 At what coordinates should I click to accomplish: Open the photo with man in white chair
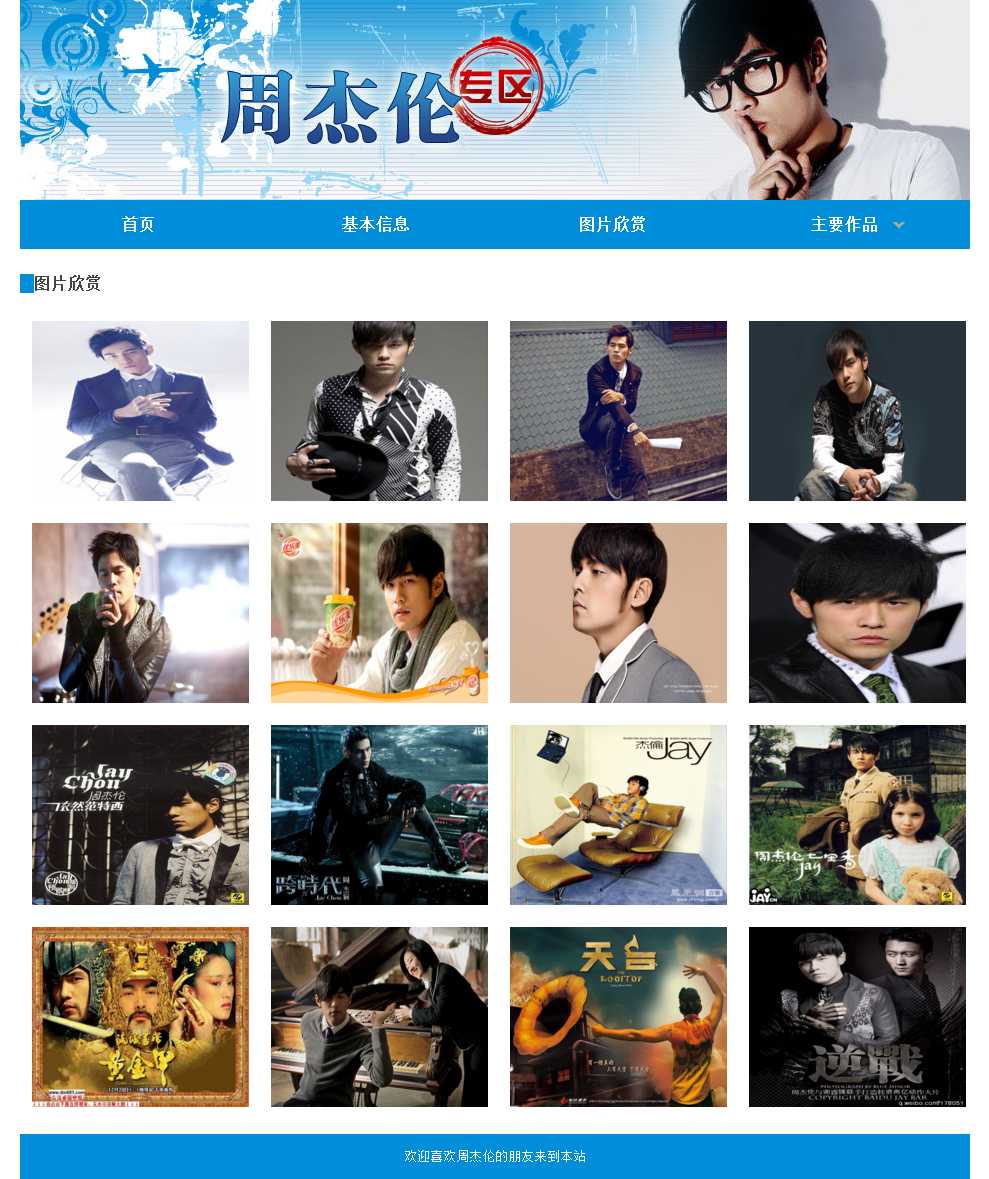click(140, 410)
